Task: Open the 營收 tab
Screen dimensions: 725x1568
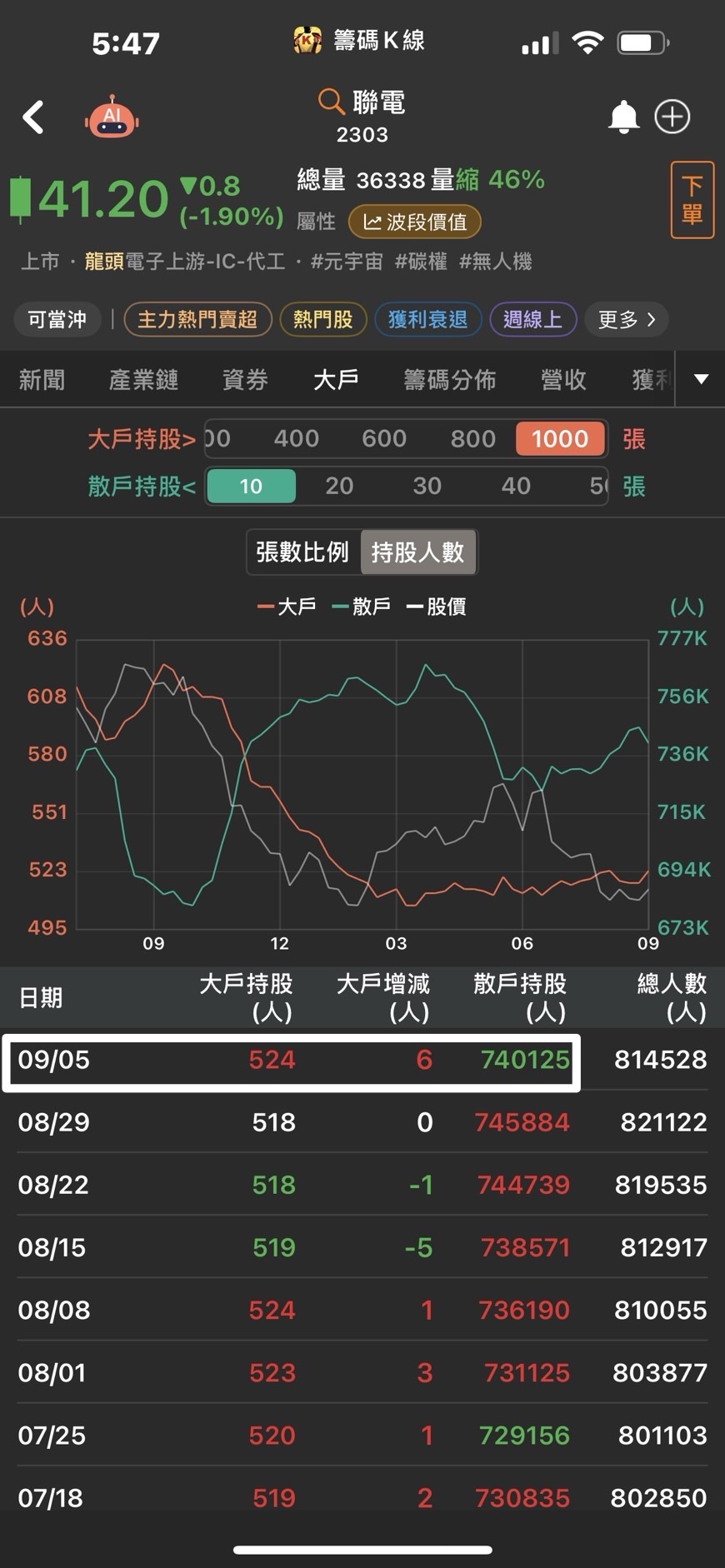Action: 563,380
